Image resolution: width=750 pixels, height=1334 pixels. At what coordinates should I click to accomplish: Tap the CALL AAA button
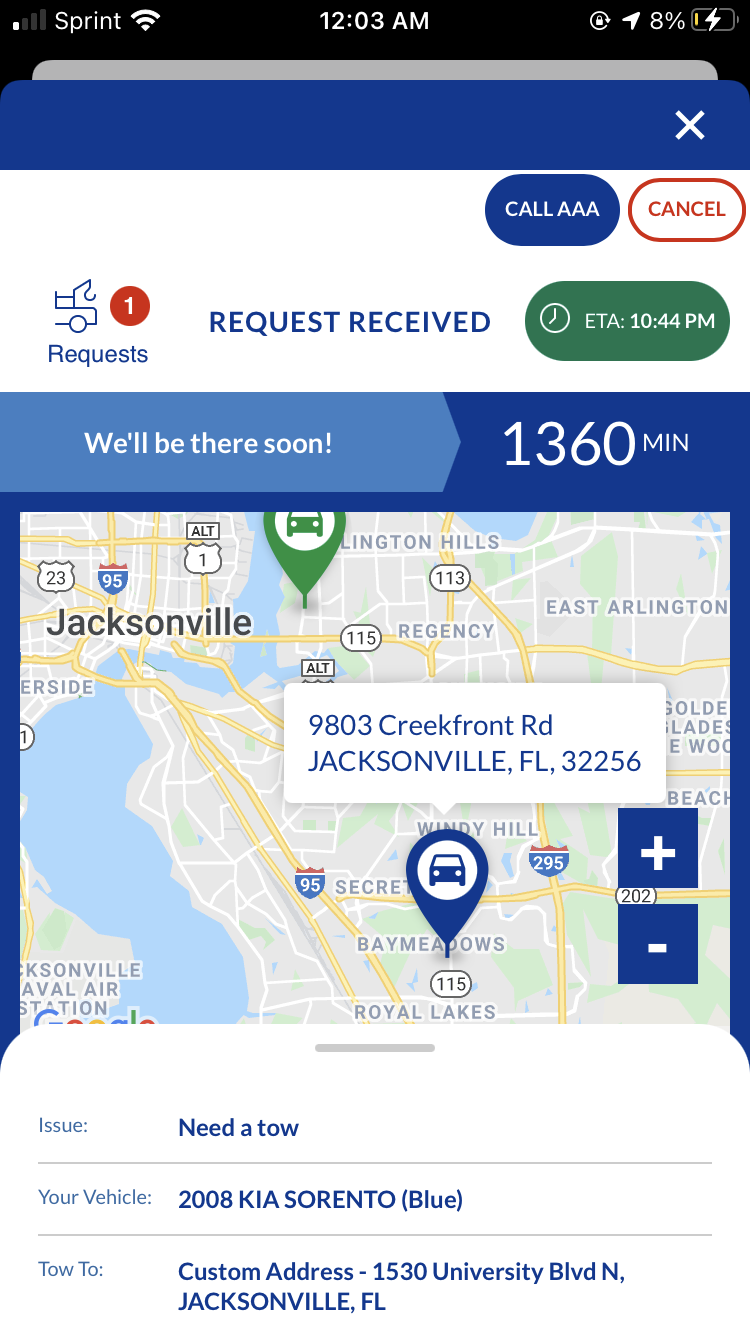(x=552, y=209)
